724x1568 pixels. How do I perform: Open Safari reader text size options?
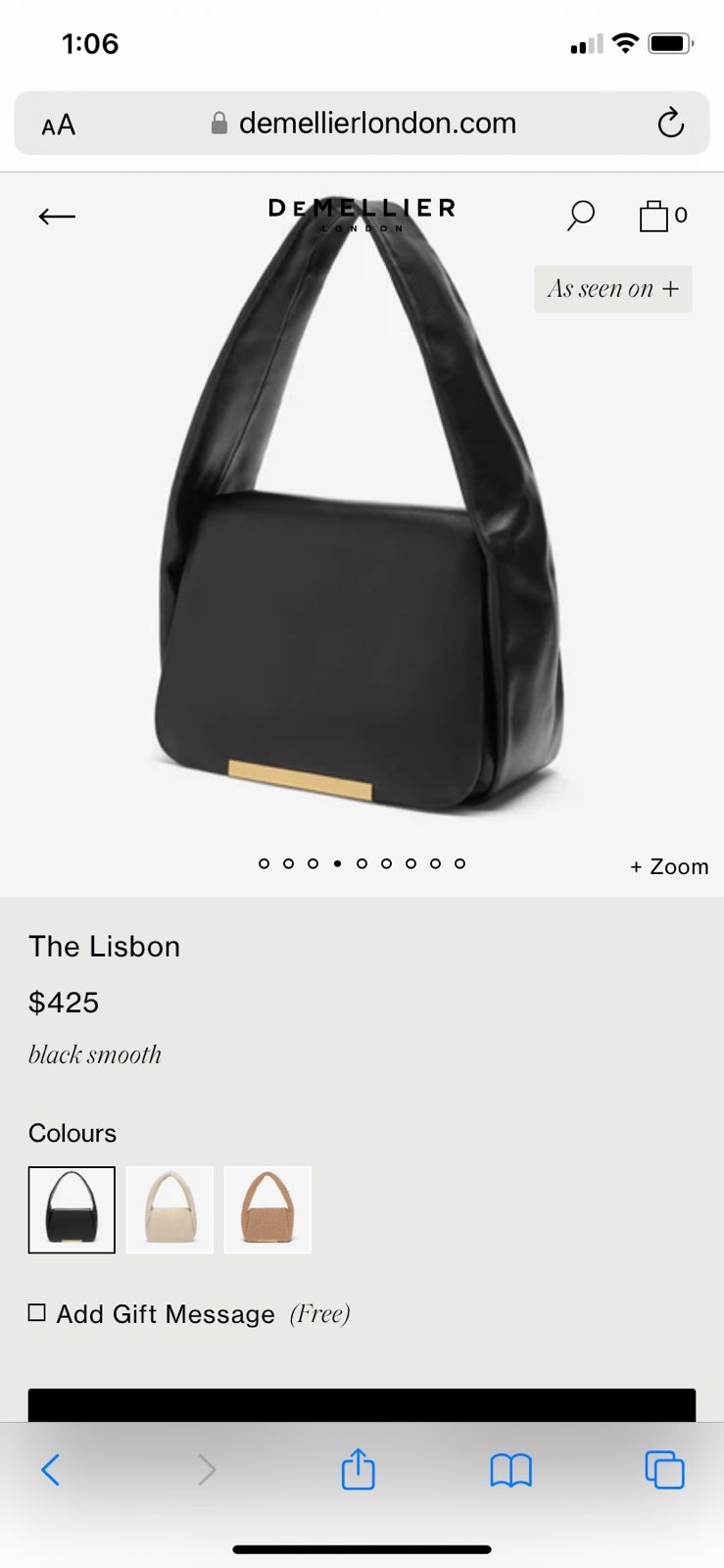pos(59,124)
